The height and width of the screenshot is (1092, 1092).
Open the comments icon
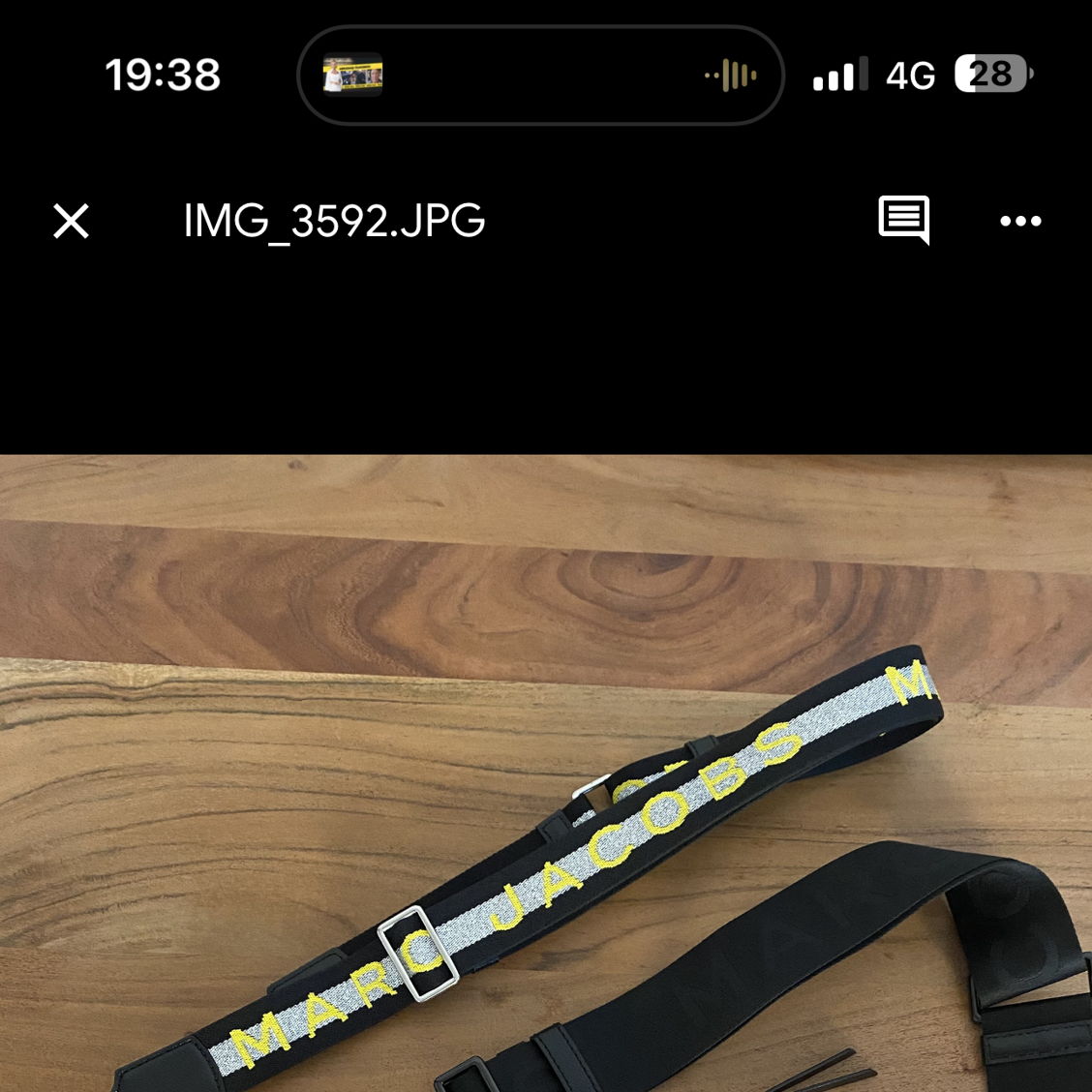(903, 220)
